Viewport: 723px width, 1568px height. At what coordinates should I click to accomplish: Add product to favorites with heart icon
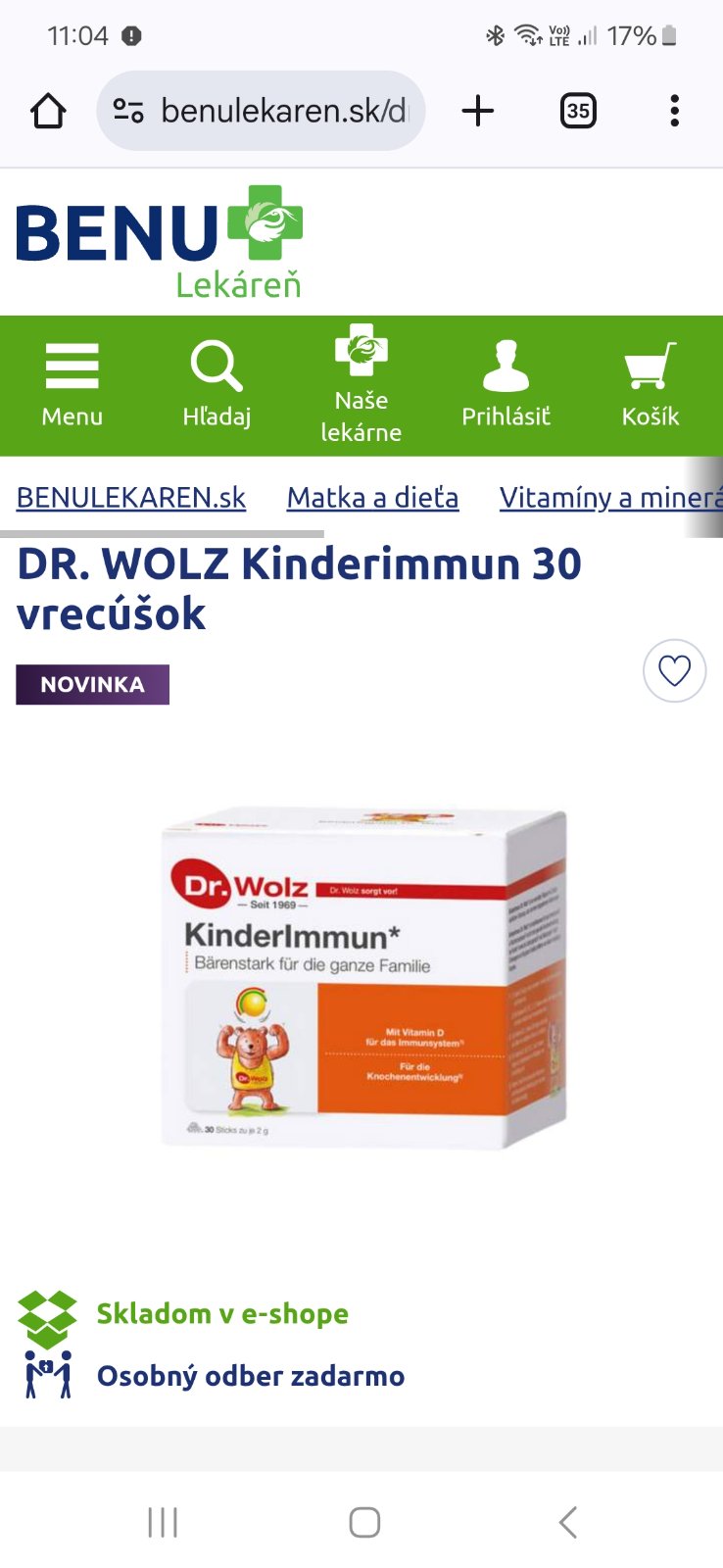674,671
